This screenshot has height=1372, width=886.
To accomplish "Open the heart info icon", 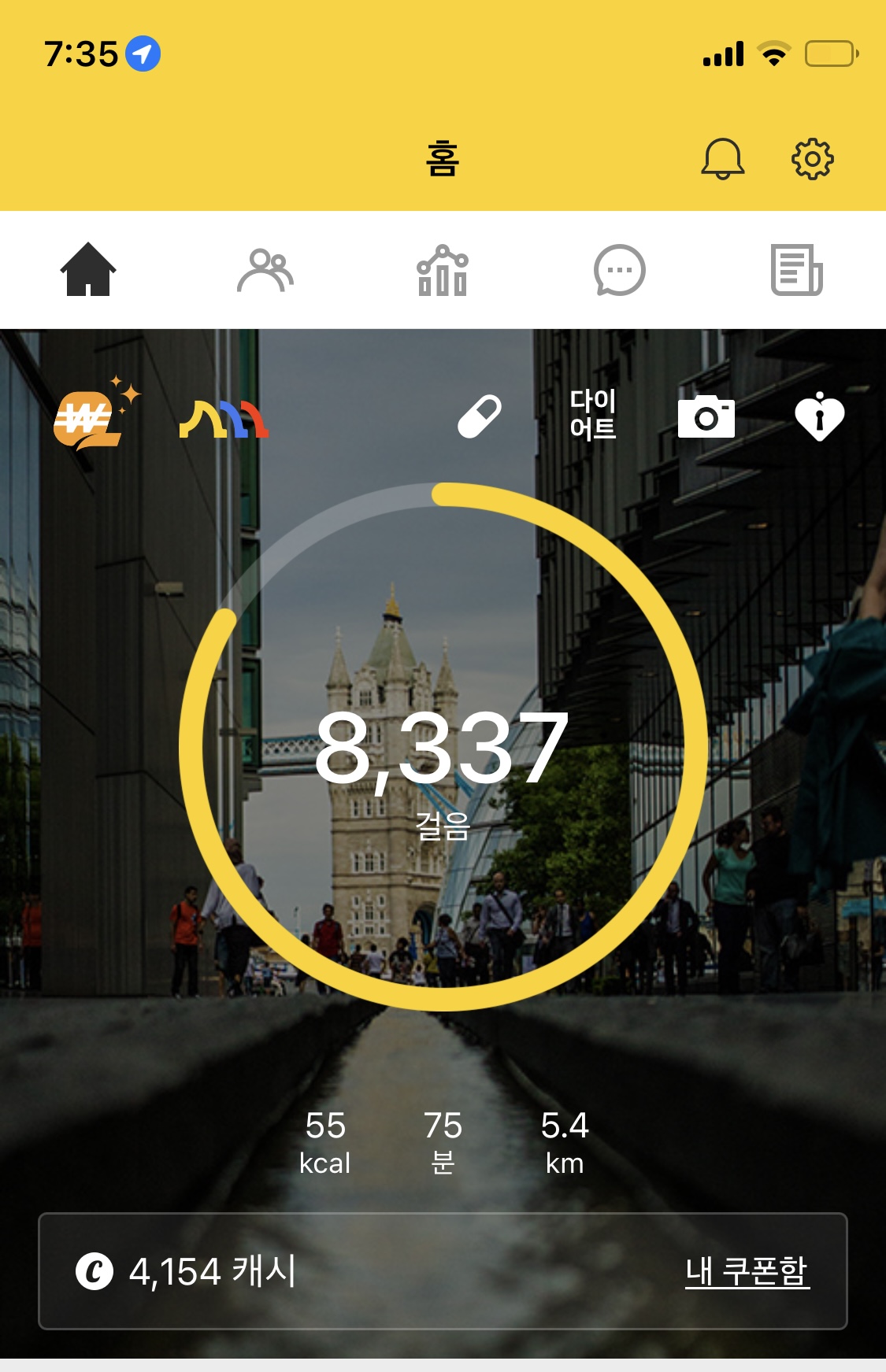I will 819,416.
